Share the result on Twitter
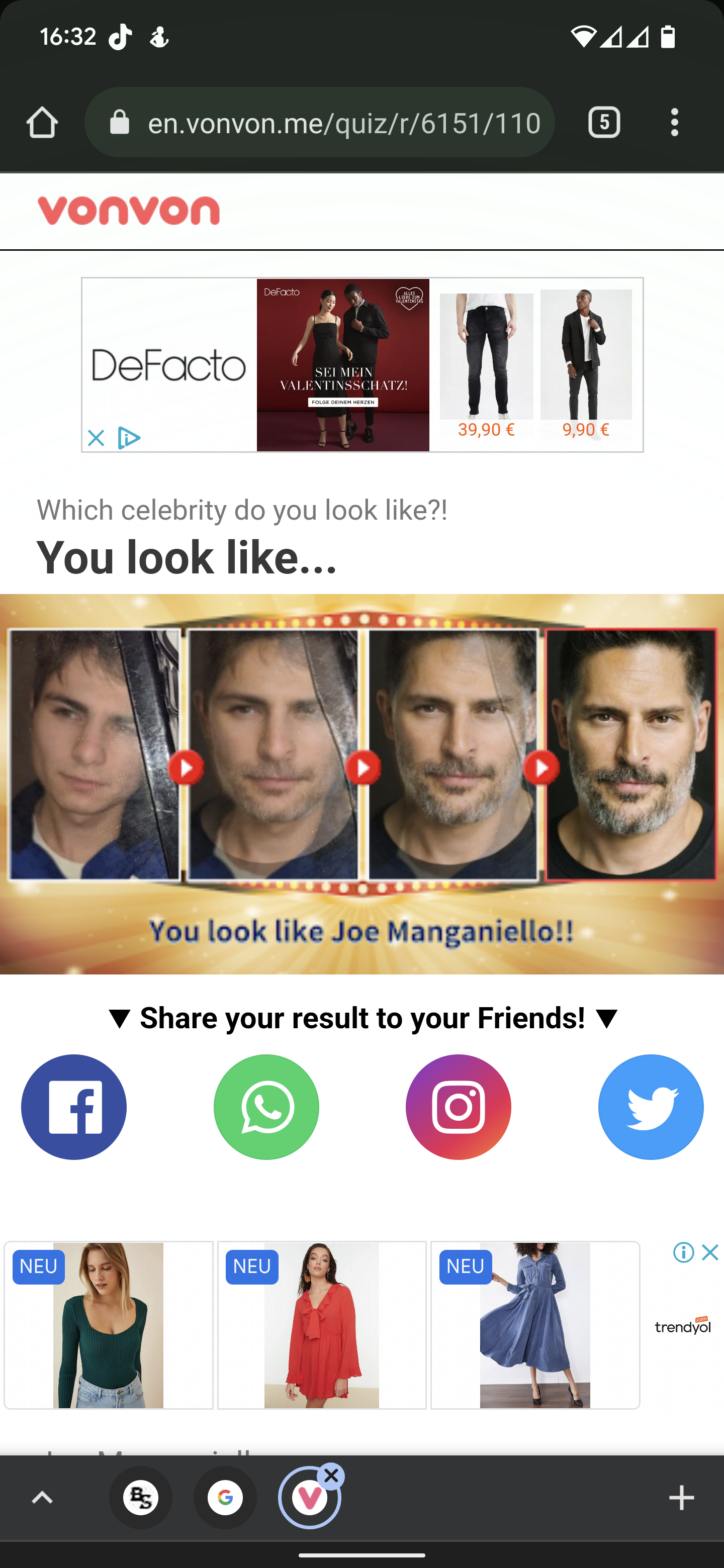This screenshot has width=724, height=1568. pyautogui.click(x=650, y=1107)
